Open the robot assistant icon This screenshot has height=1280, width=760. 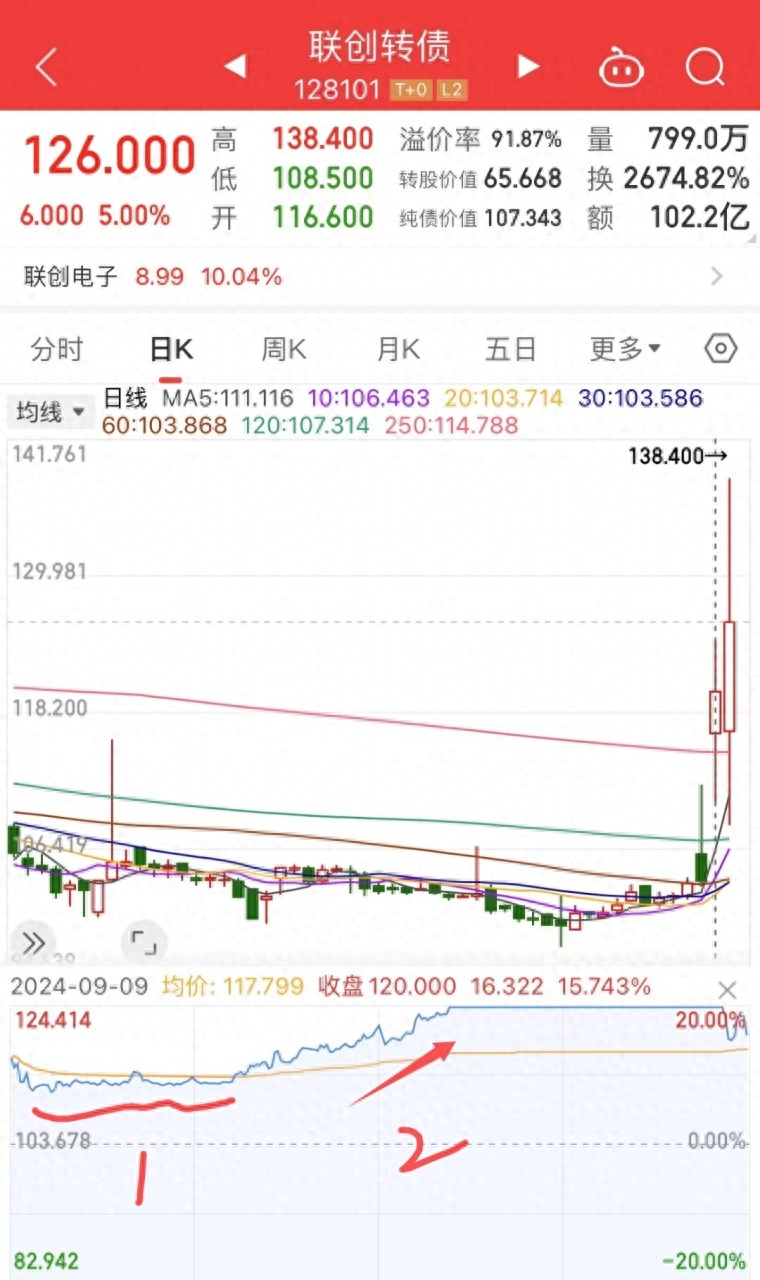pyautogui.click(x=622, y=68)
